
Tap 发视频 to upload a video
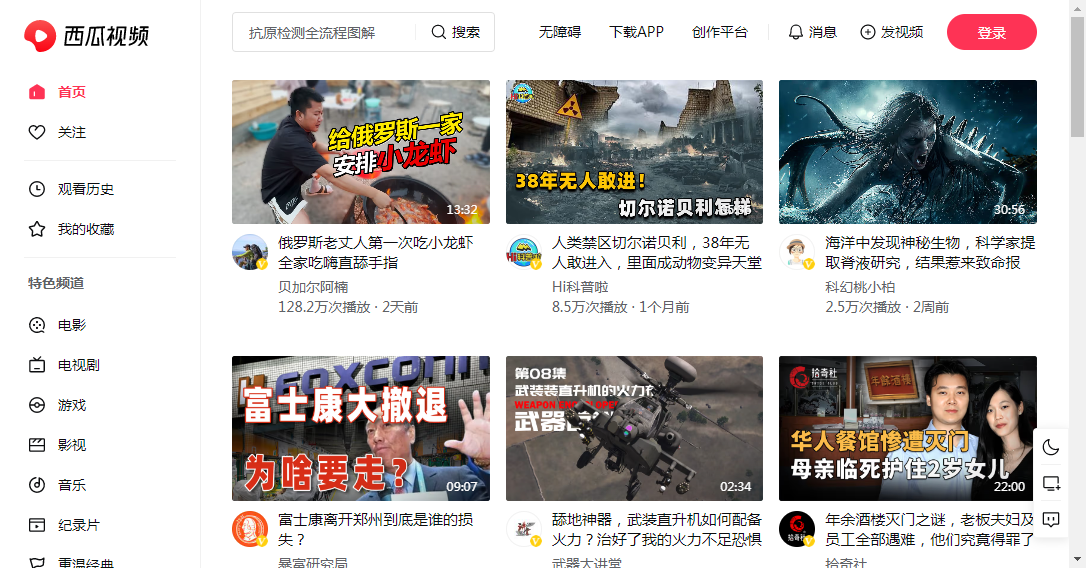(x=891, y=32)
